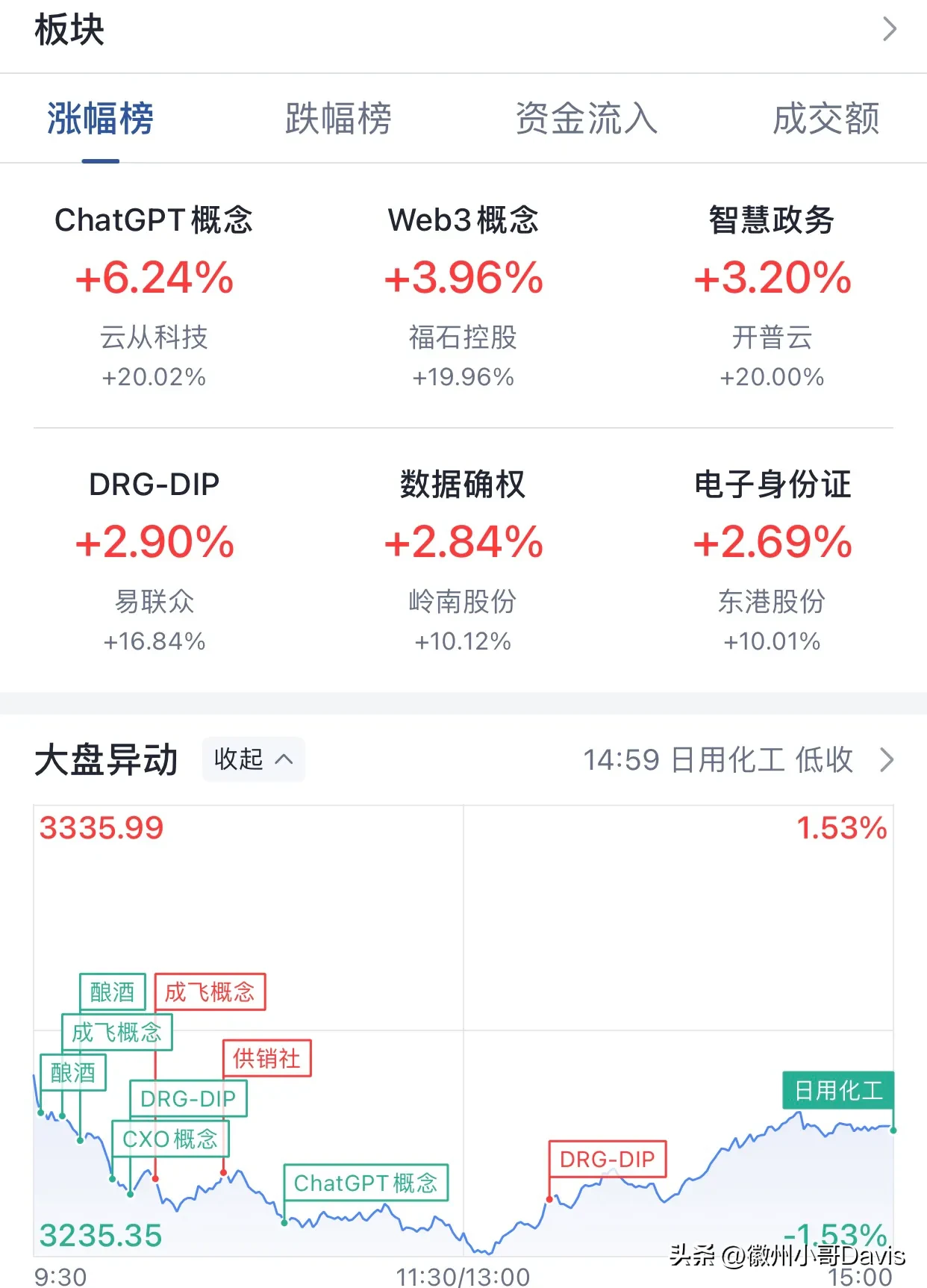Open the 板块 section chevron

pos(888,30)
